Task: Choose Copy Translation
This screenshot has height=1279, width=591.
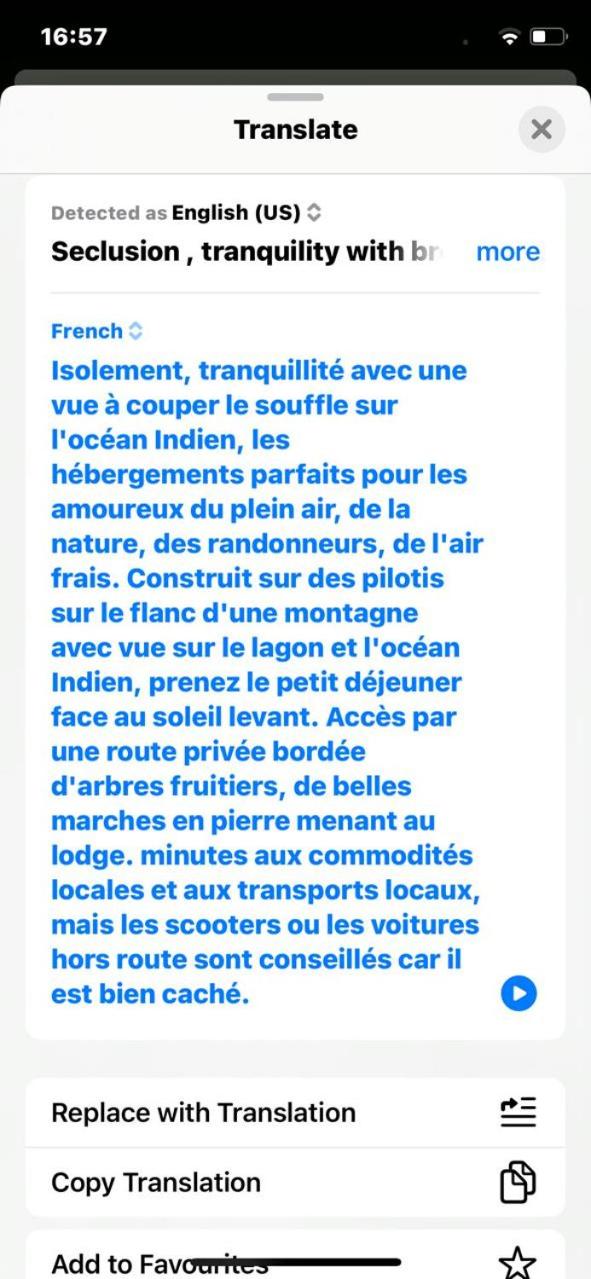Action: point(295,1183)
